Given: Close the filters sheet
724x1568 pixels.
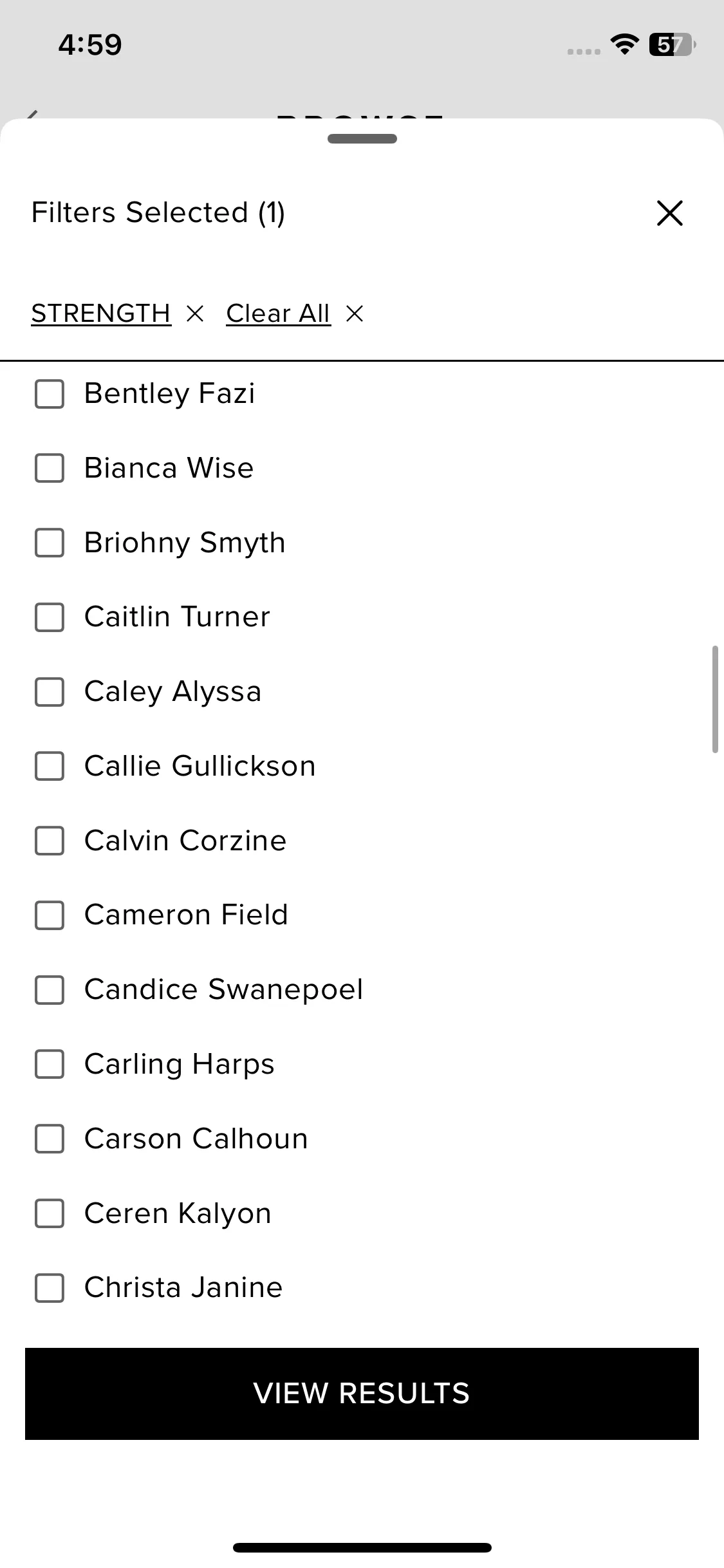Looking at the screenshot, I should 669,213.
